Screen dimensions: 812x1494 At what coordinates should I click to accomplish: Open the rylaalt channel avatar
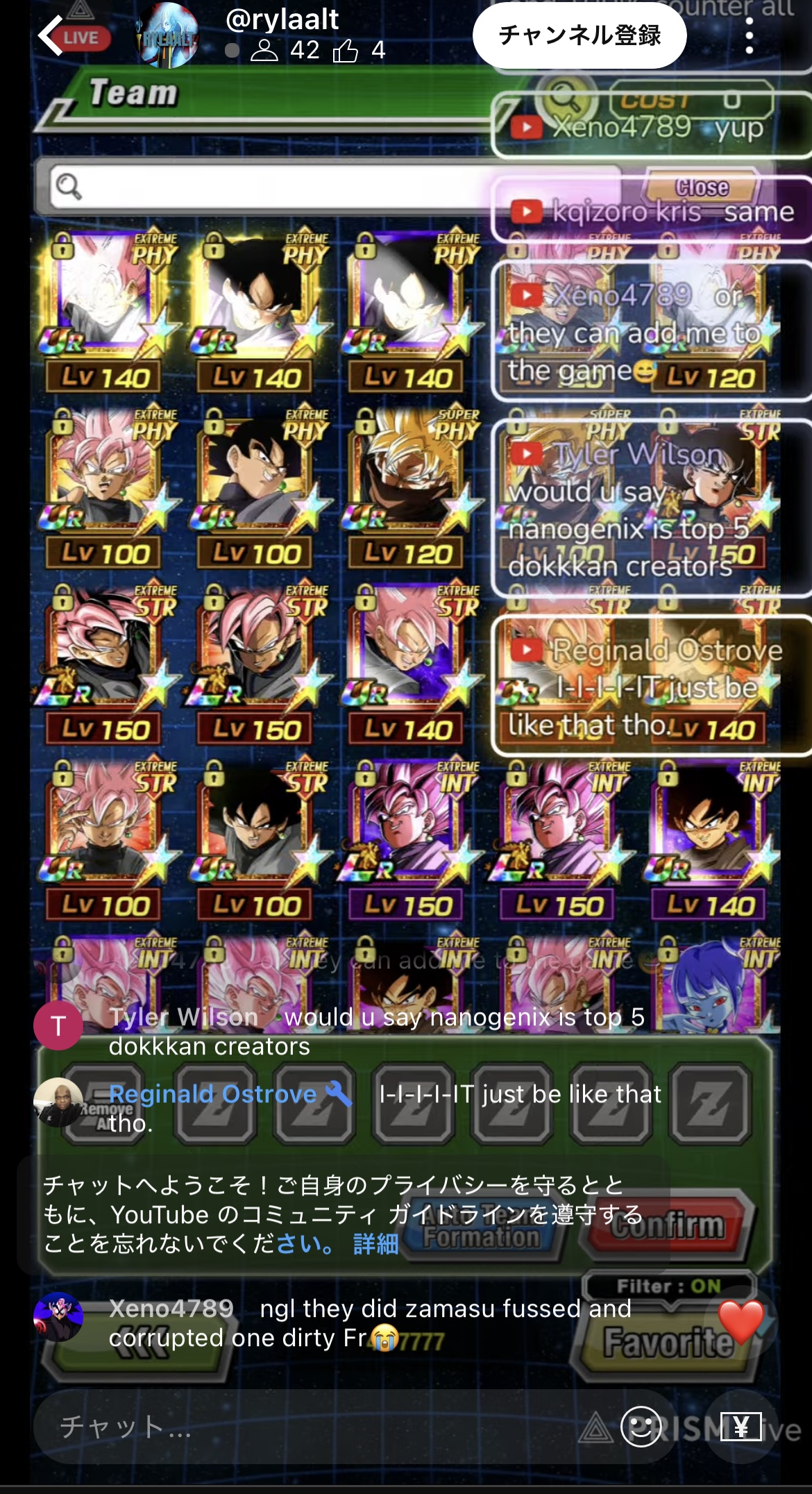coord(167,36)
